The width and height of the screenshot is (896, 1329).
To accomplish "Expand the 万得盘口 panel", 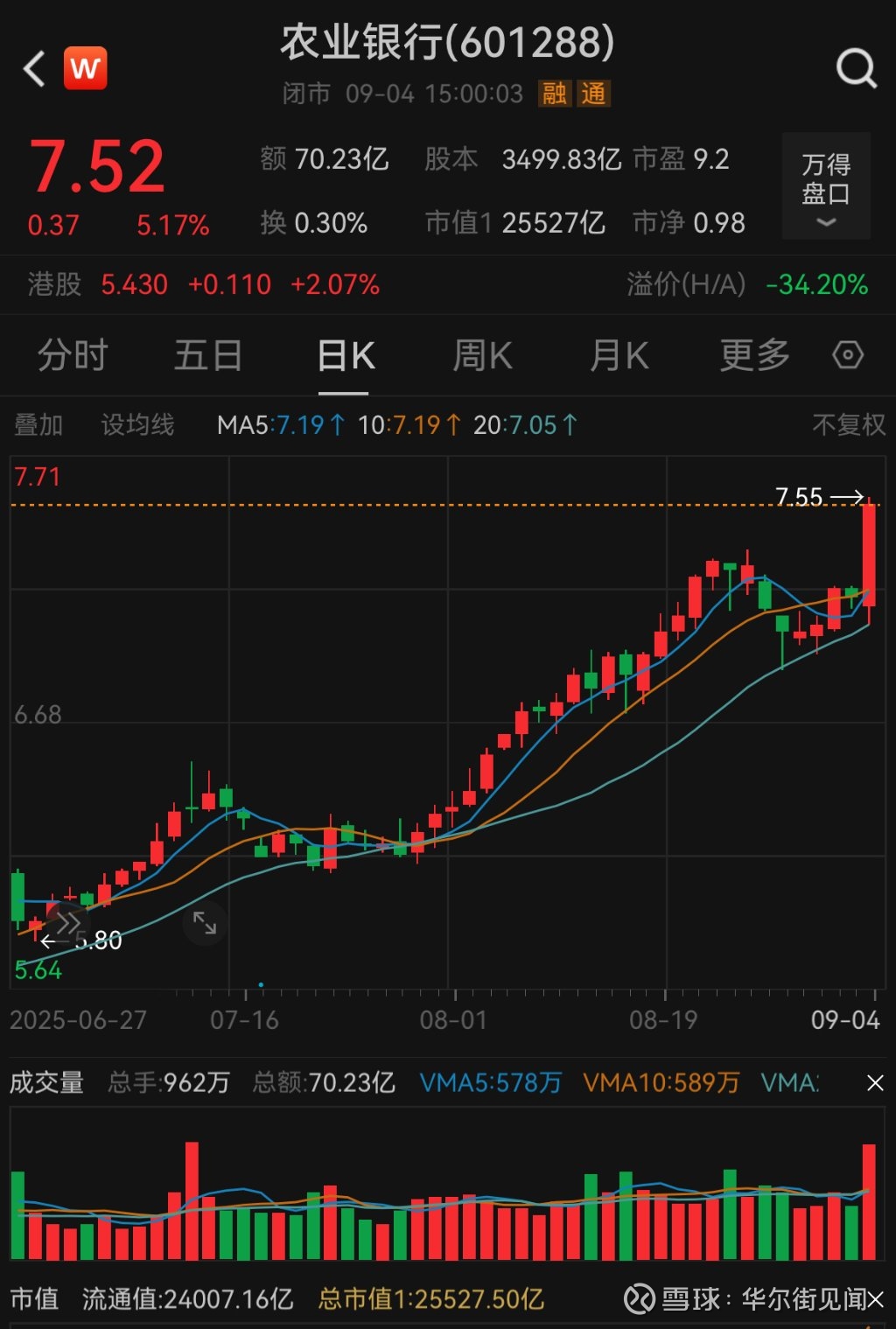I will (825, 186).
